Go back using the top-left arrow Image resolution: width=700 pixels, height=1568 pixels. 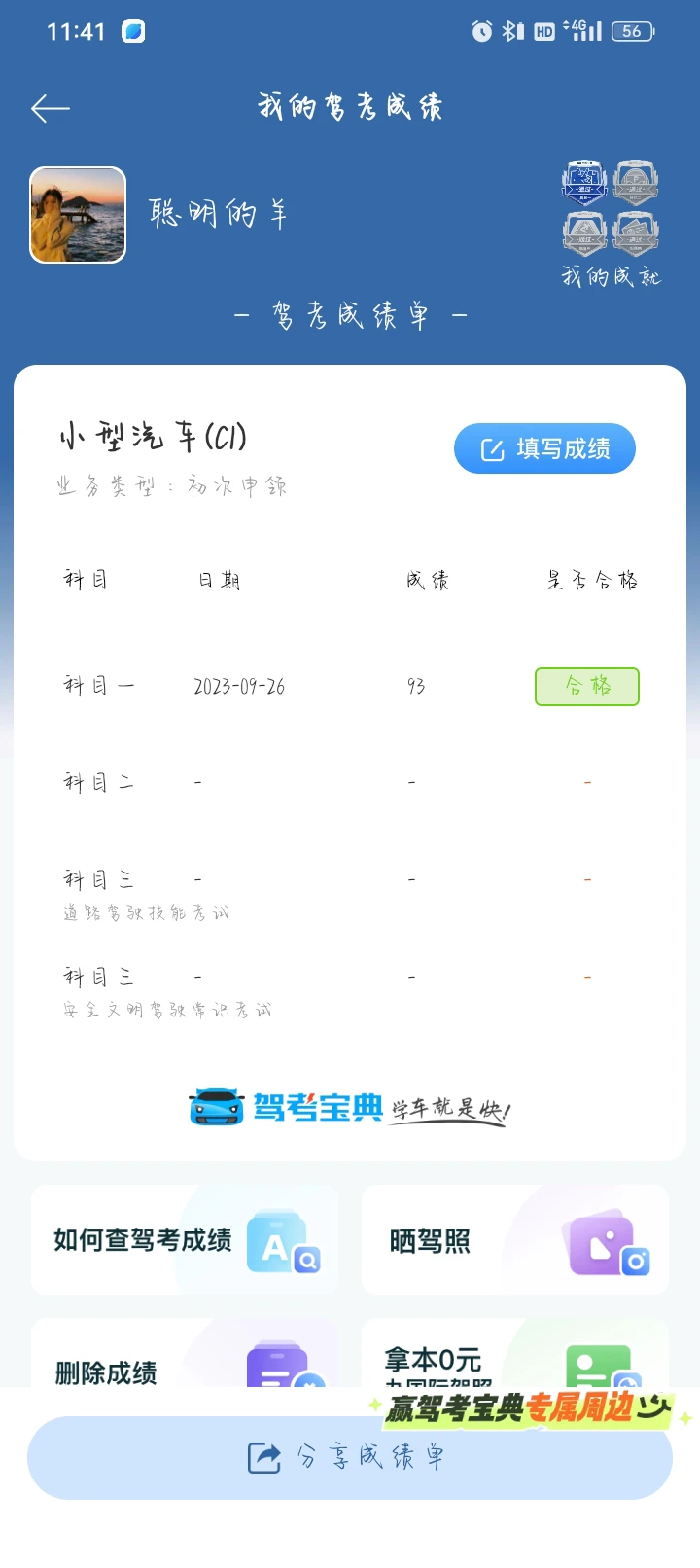(x=51, y=108)
